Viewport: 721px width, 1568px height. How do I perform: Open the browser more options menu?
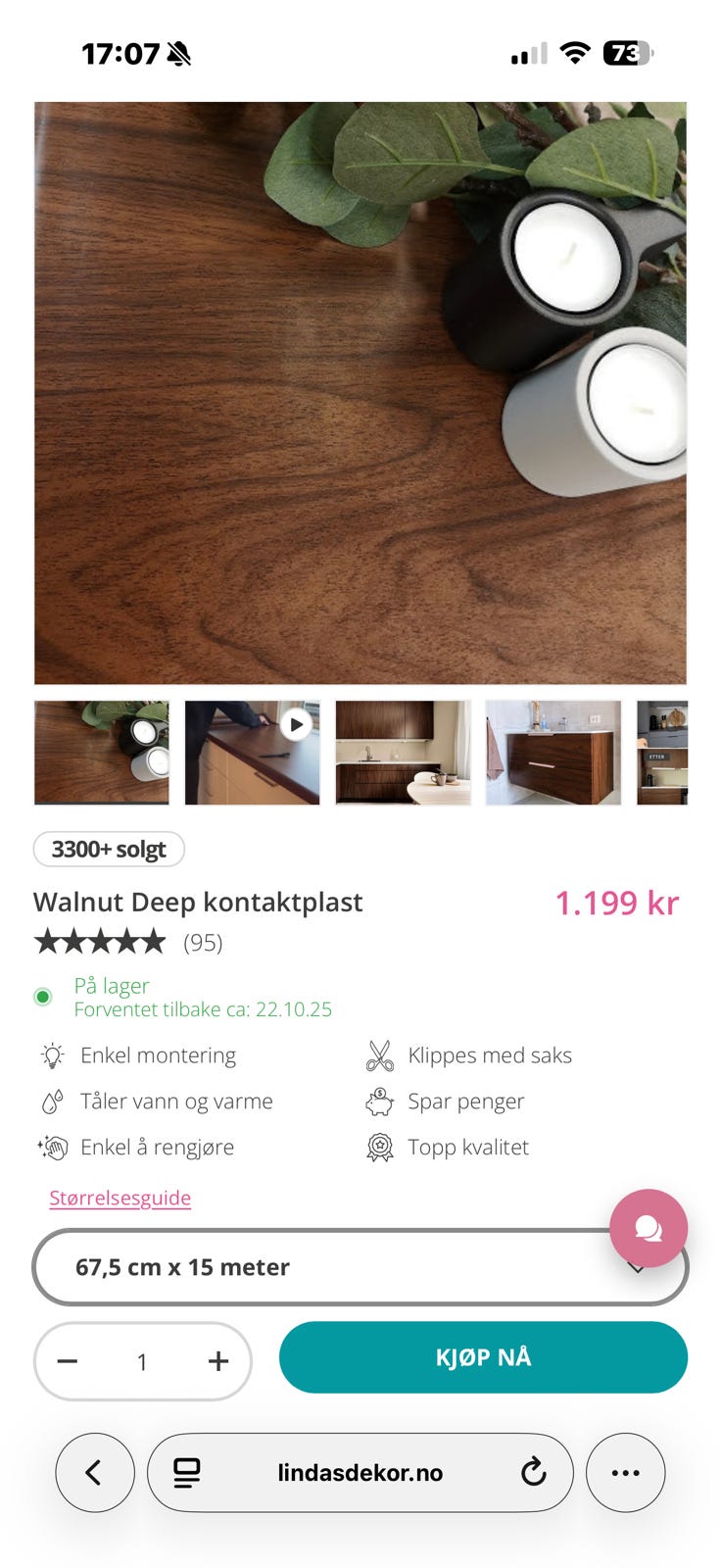pos(625,1472)
